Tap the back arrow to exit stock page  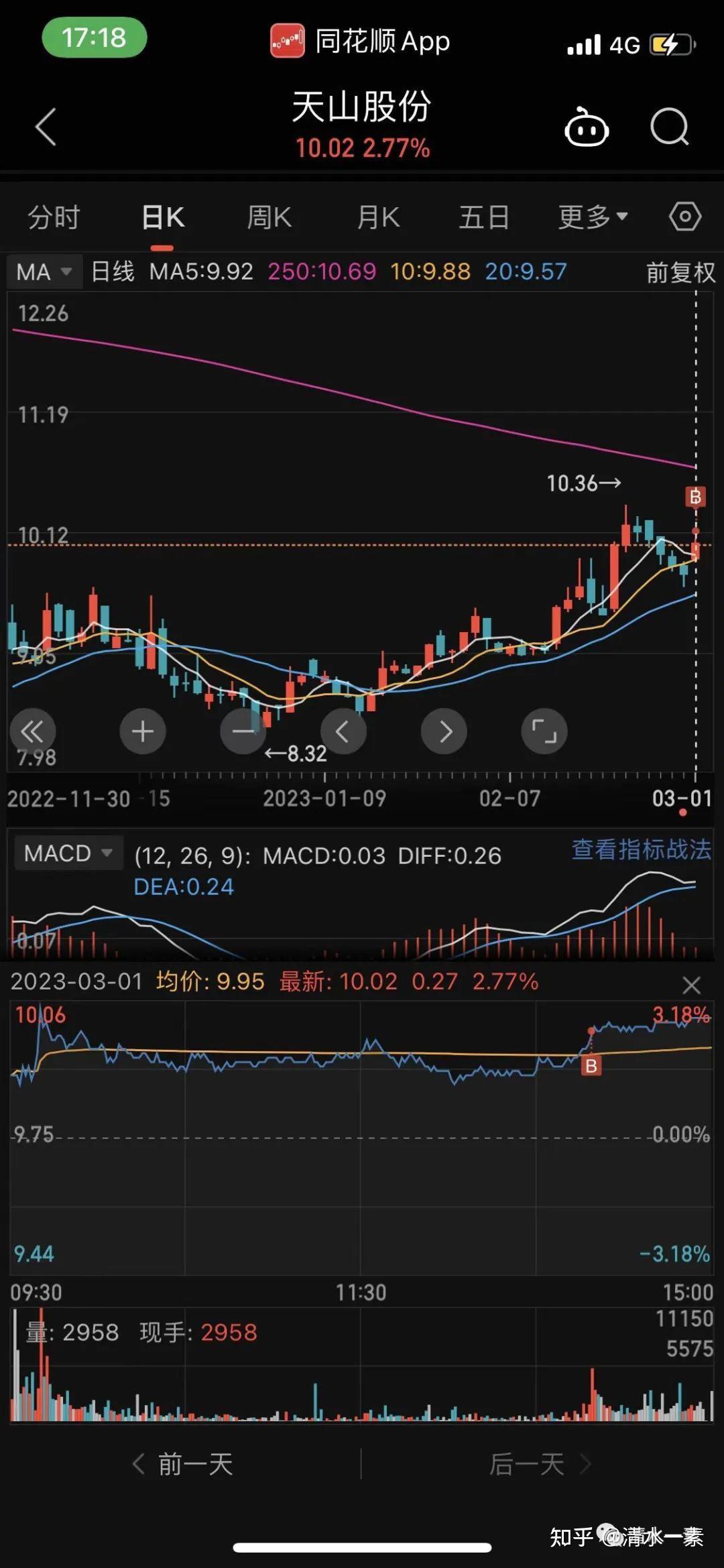click(44, 127)
